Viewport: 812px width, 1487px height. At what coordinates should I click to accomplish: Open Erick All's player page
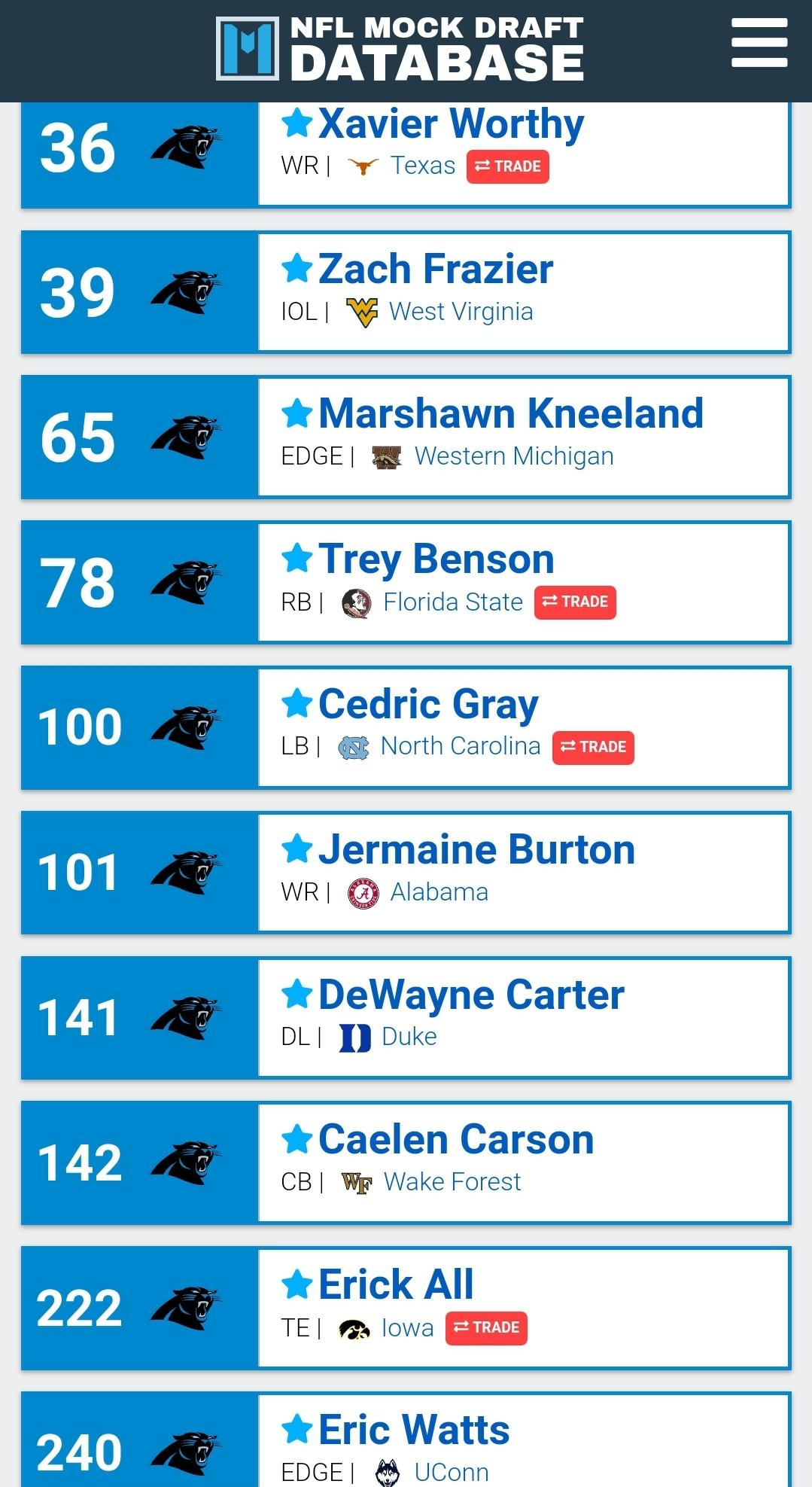tap(396, 1284)
